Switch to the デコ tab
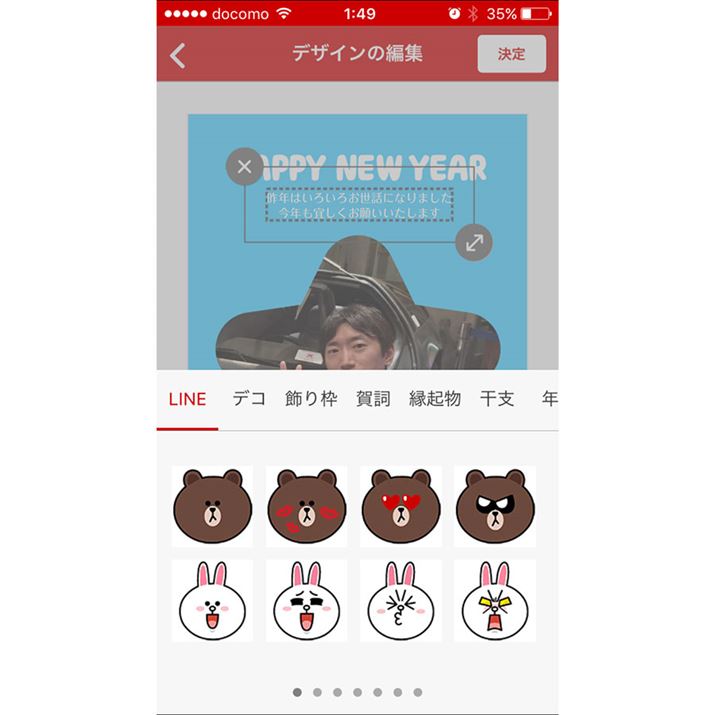 249,399
